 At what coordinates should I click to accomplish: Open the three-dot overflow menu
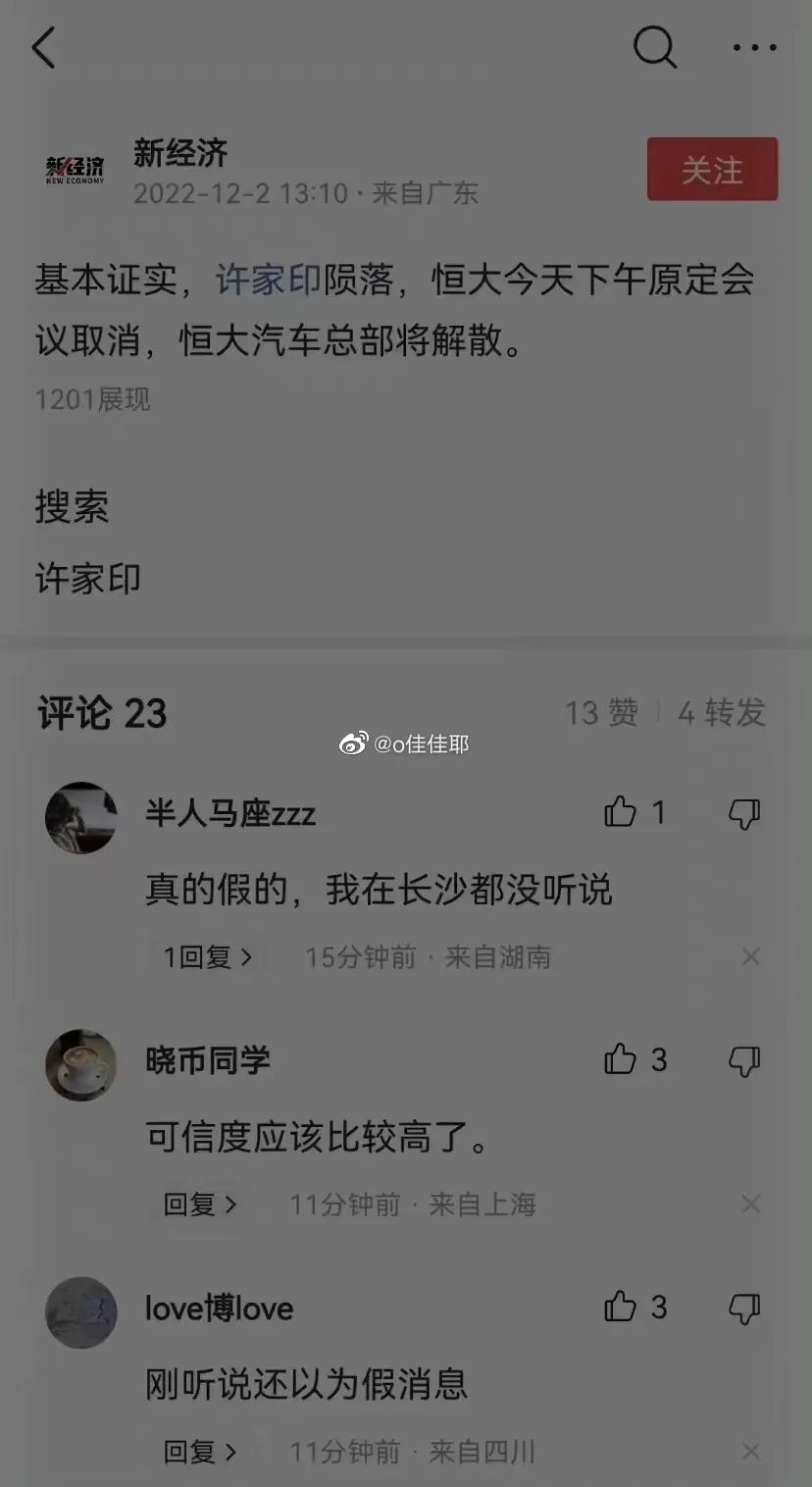(x=754, y=47)
